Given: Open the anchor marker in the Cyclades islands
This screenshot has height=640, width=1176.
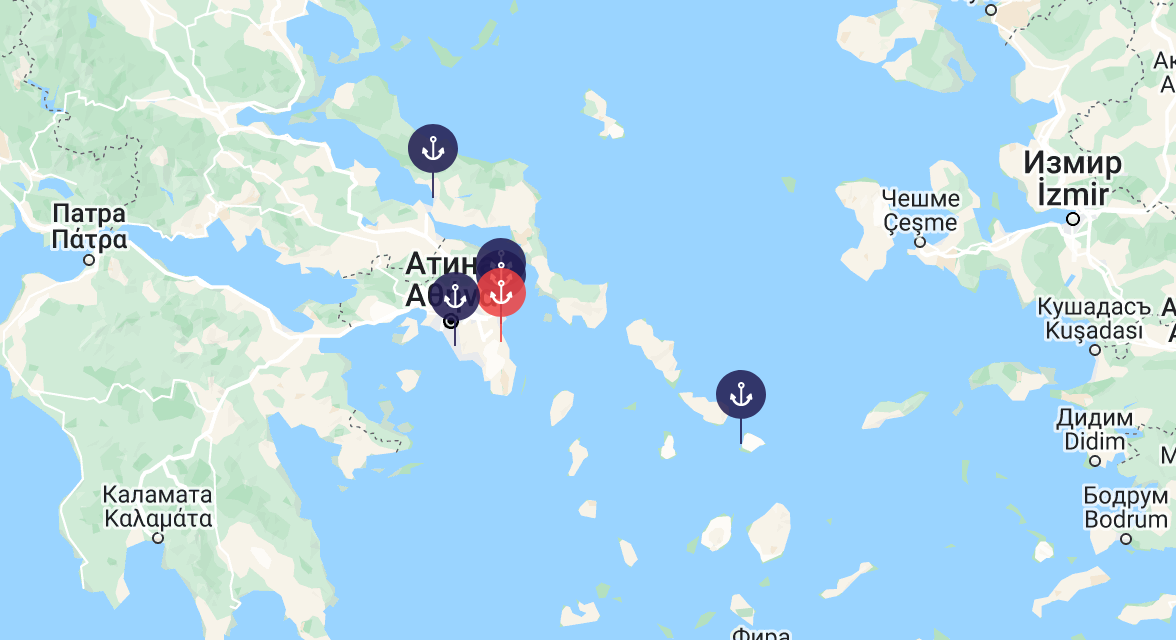Looking at the screenshot, I should point(741,395).
